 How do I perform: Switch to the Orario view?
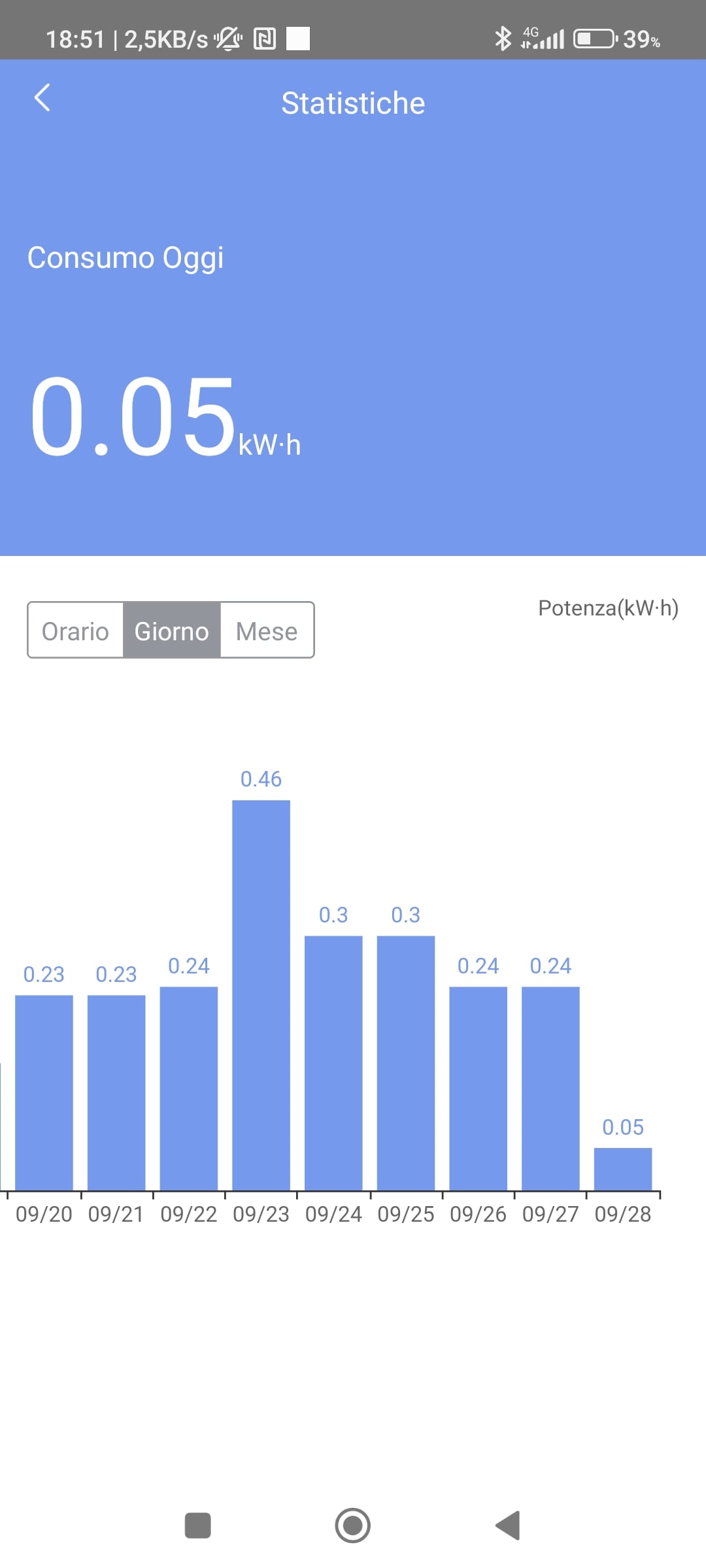[x=76, y=630]
